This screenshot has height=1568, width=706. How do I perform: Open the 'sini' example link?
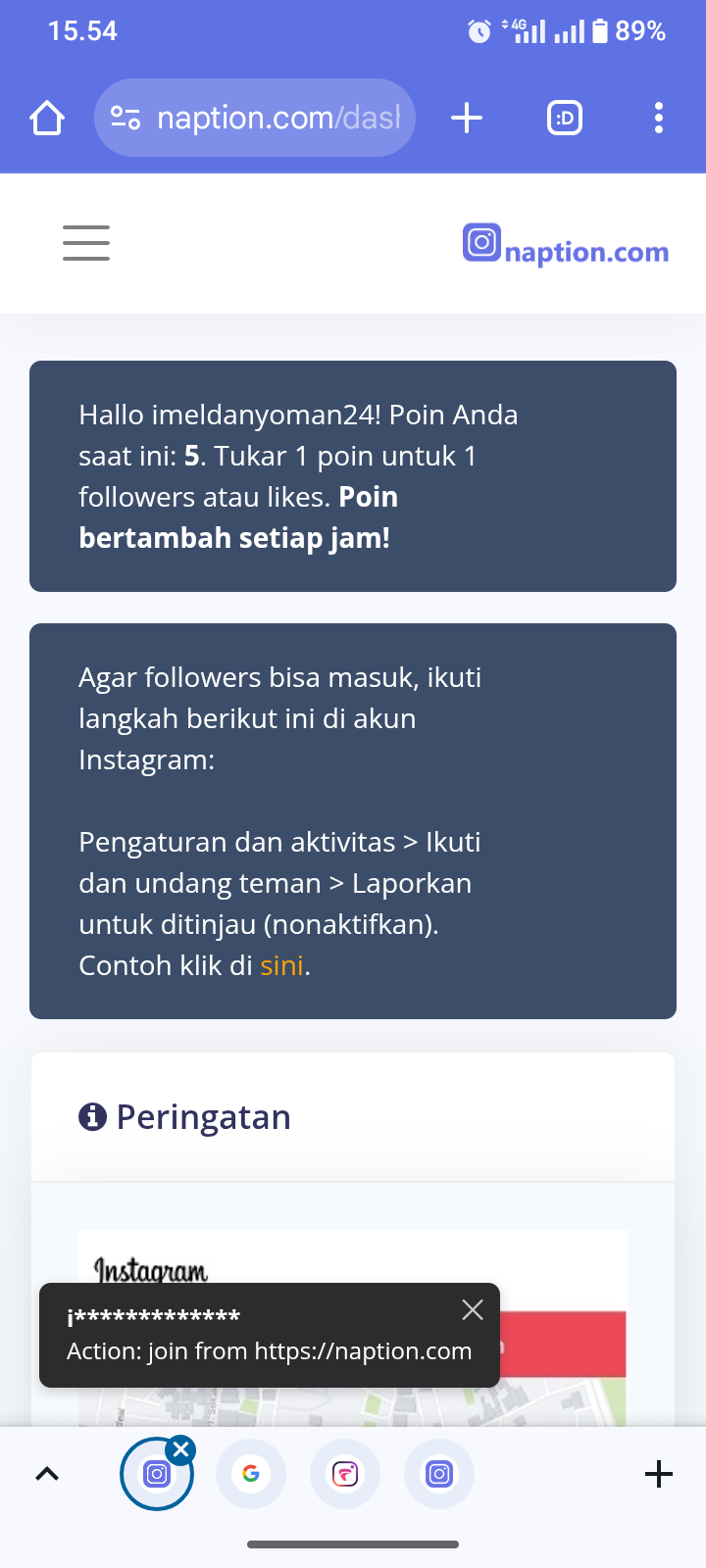(281, 966)
